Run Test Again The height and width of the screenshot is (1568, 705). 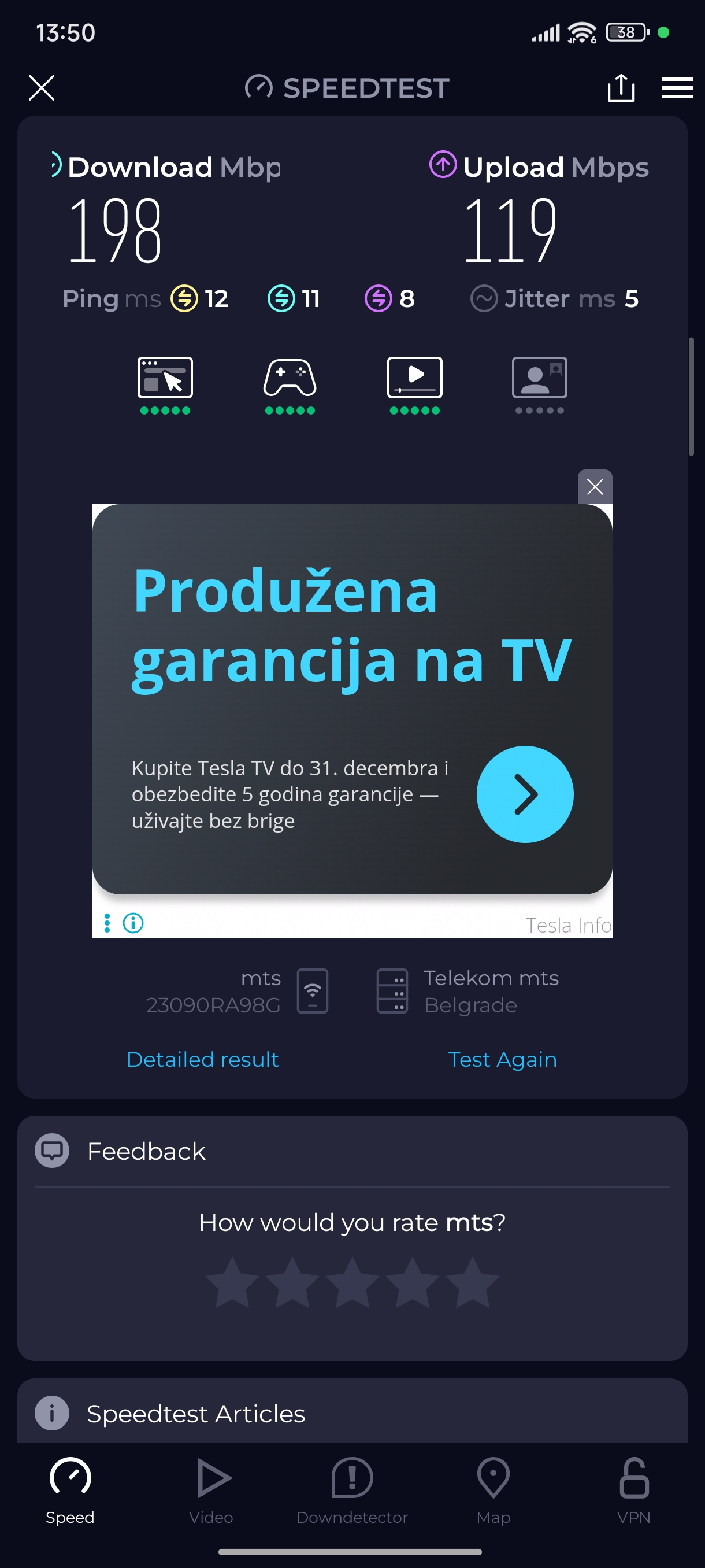[x=502, y=1059]
